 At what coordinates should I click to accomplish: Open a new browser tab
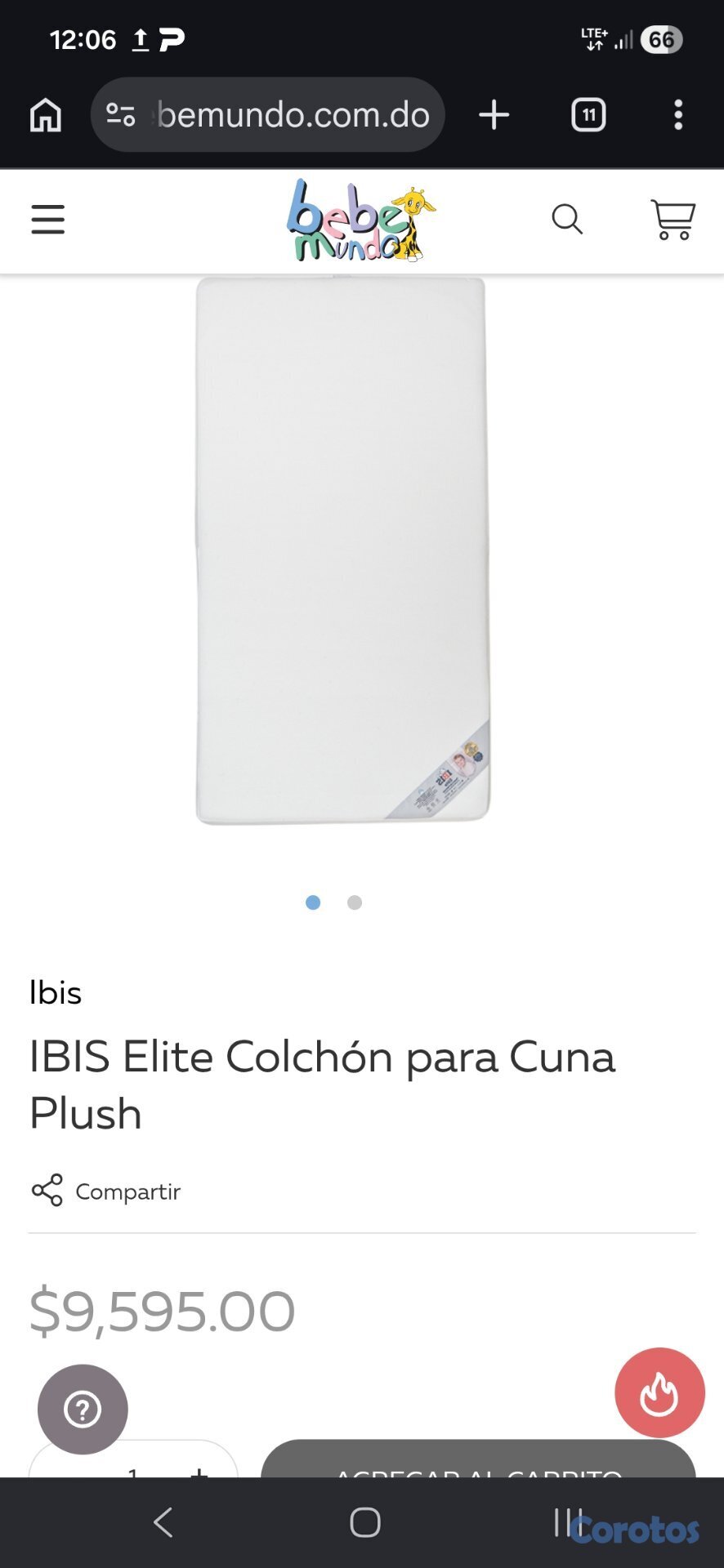click(x=494, y=115)
